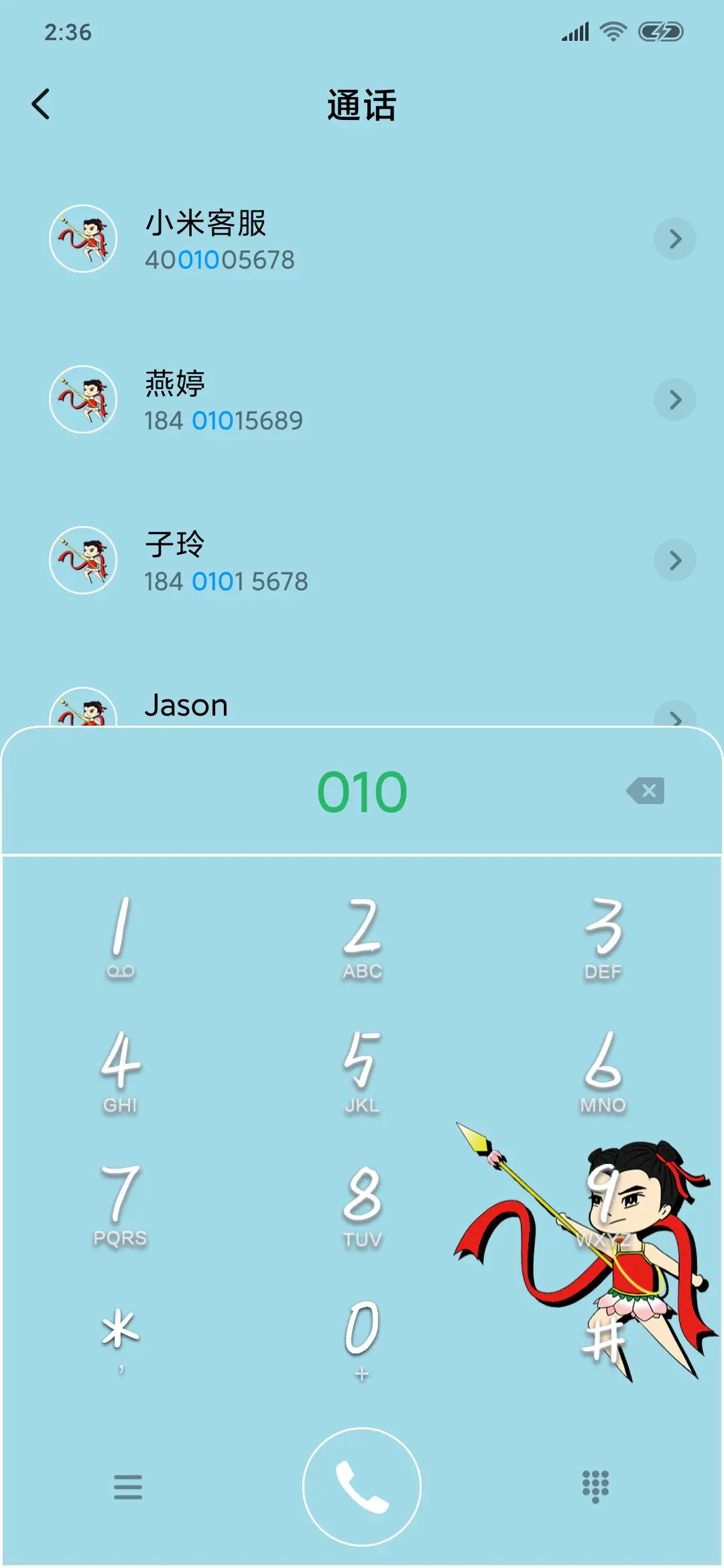Viewport: 724px width, 1568px height.
Task: Expand the 子玲 call record arrow
Action: tap(675, 561)
